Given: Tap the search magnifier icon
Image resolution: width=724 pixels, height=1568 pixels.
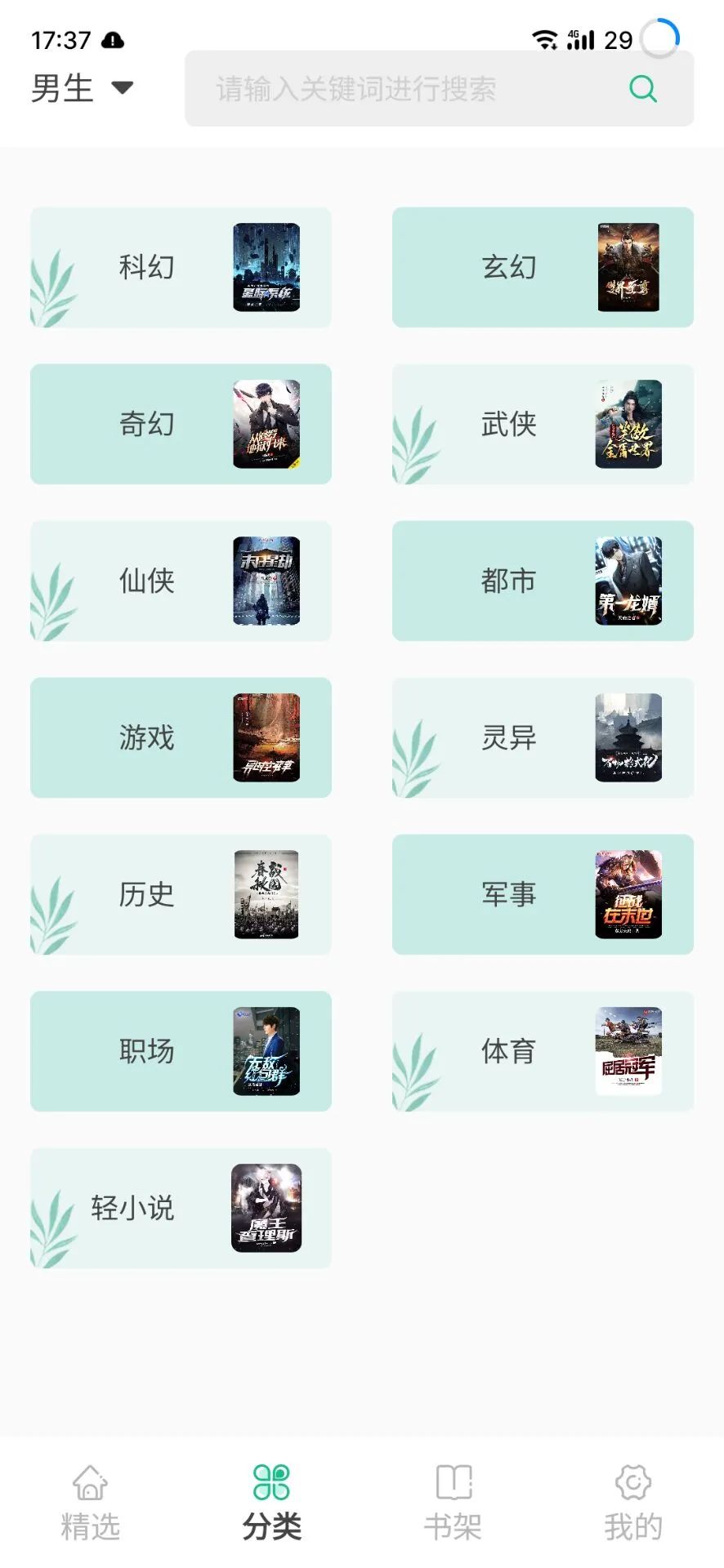Looking at the screenshot, I should coord(643,88).
